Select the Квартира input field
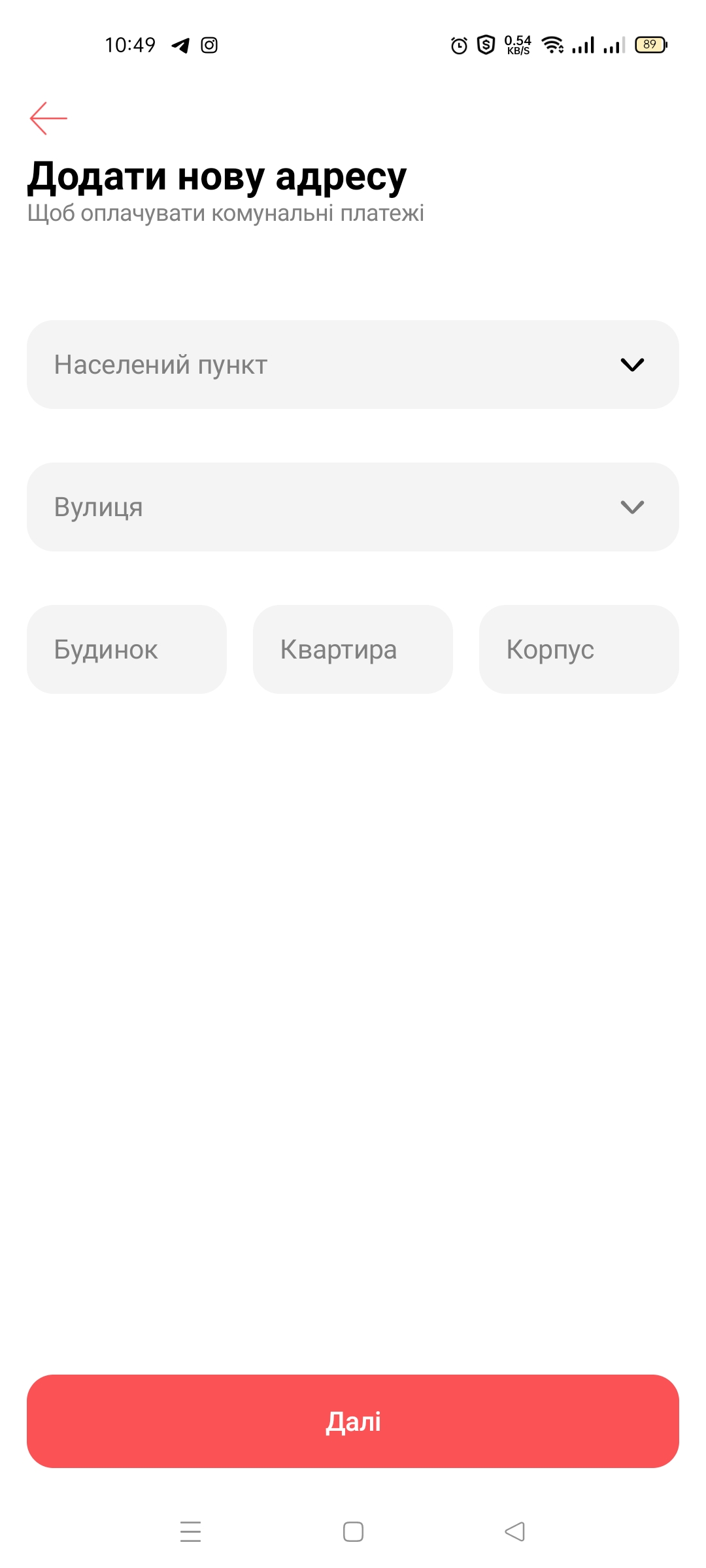Image resolution: width=706 pixels, height=1568 pixels. pos(352,649)
